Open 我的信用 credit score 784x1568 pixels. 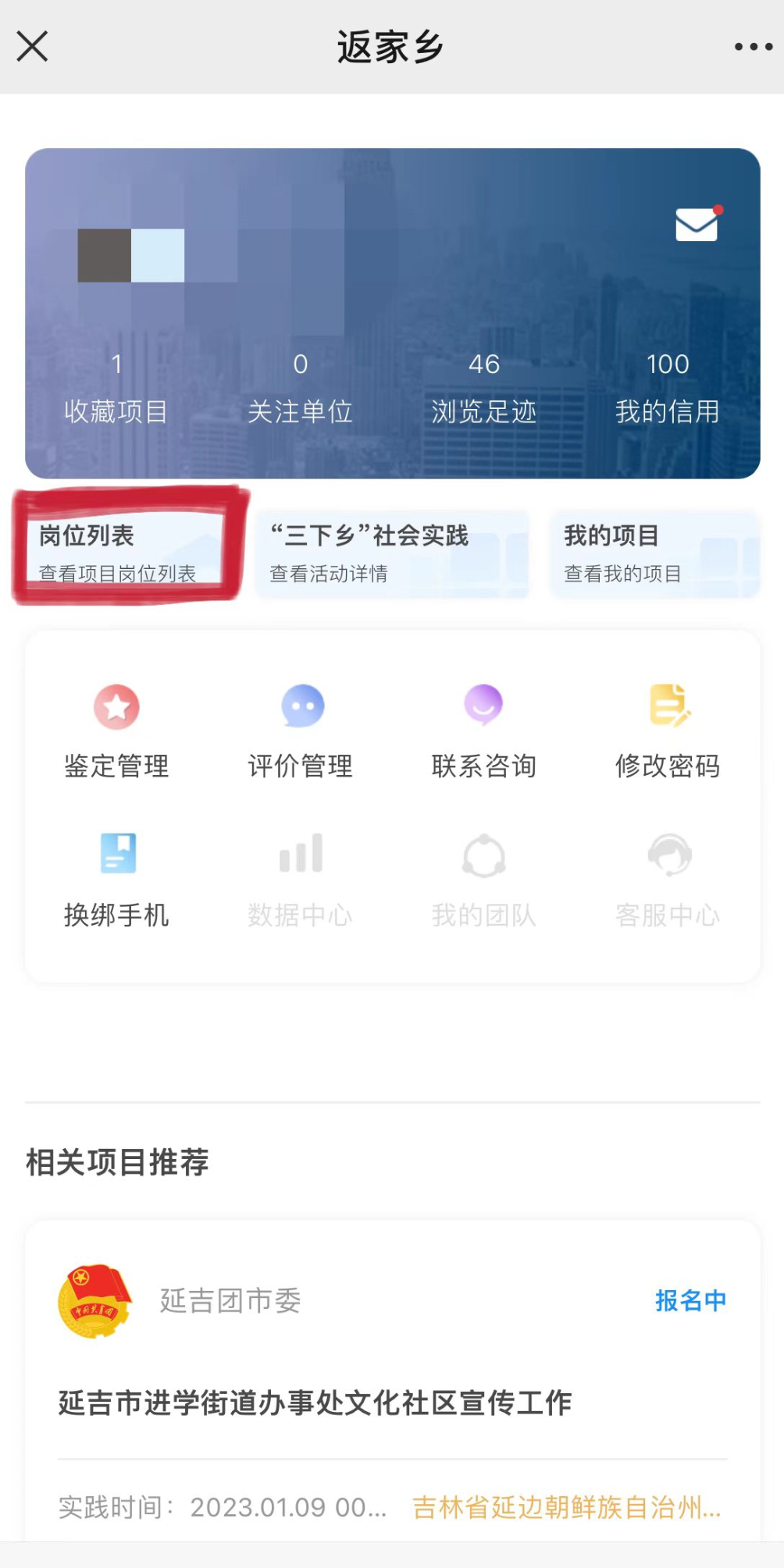click(x=667, y=388)
